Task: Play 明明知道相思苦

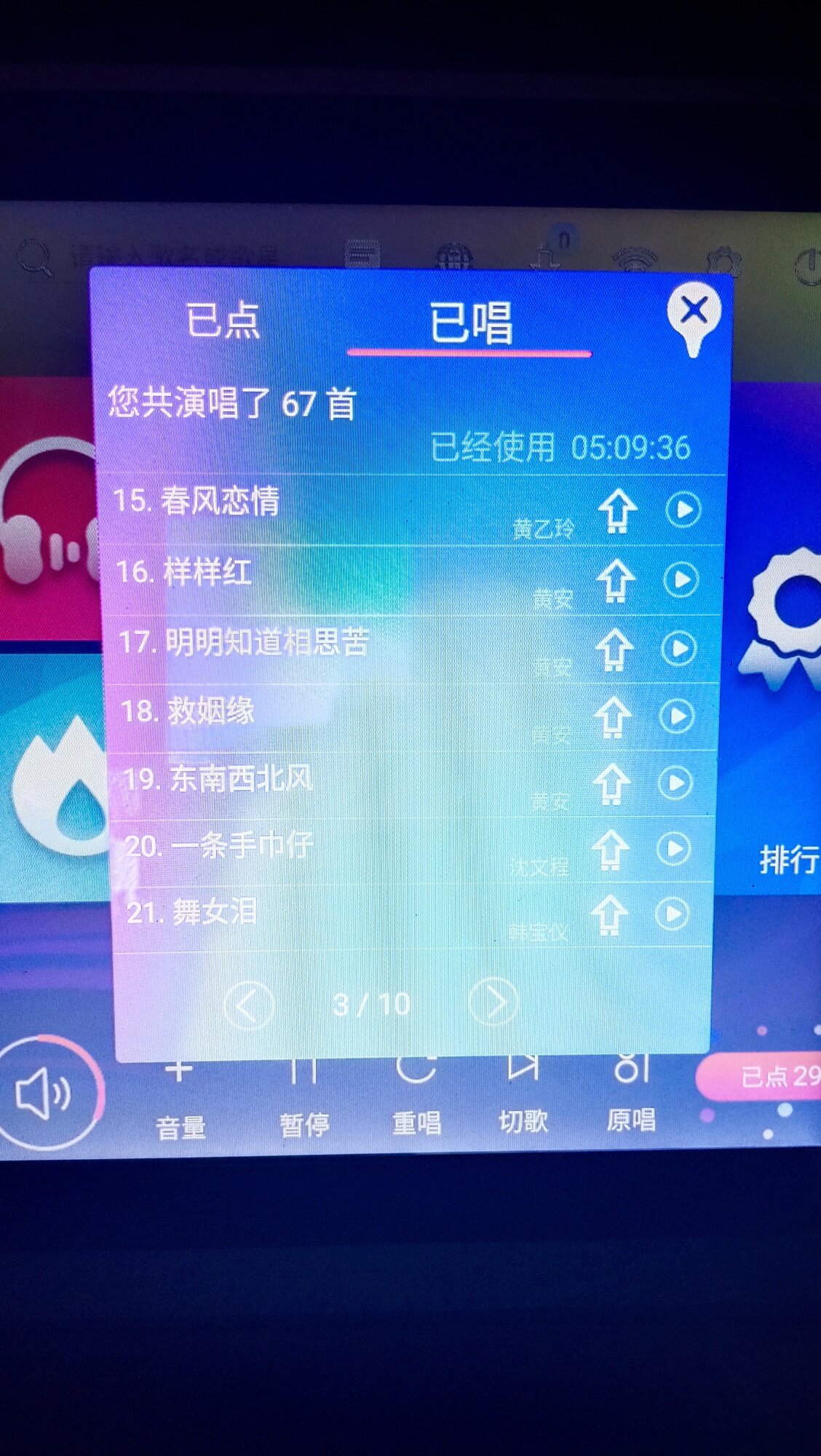Action: 680,648
